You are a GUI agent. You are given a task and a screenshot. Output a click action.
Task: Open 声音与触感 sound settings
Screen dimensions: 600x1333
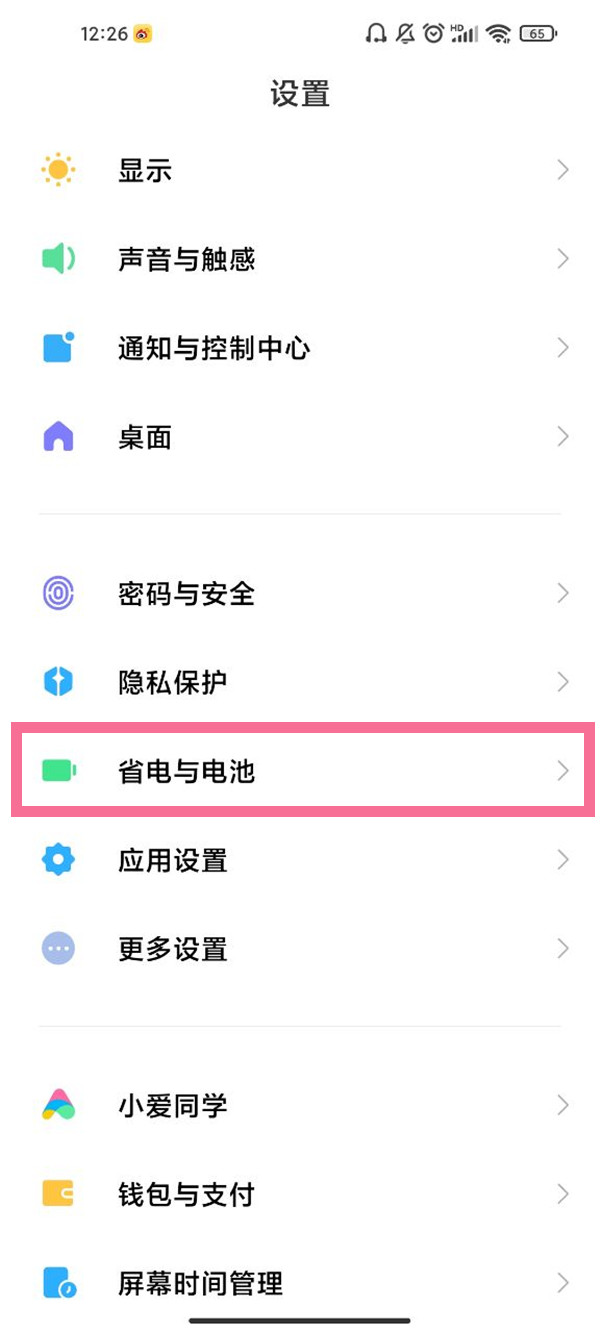(300, 259)
